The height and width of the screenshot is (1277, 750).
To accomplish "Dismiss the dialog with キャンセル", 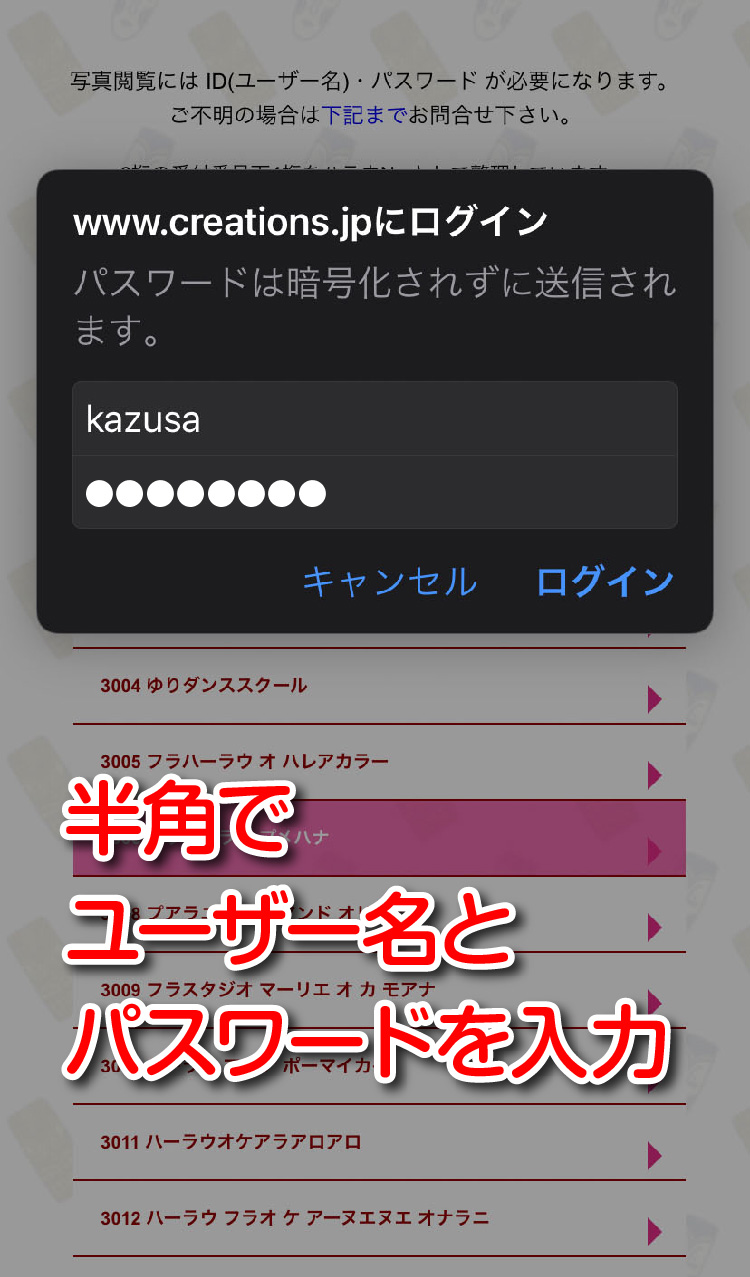I will [x=389, y=581].
